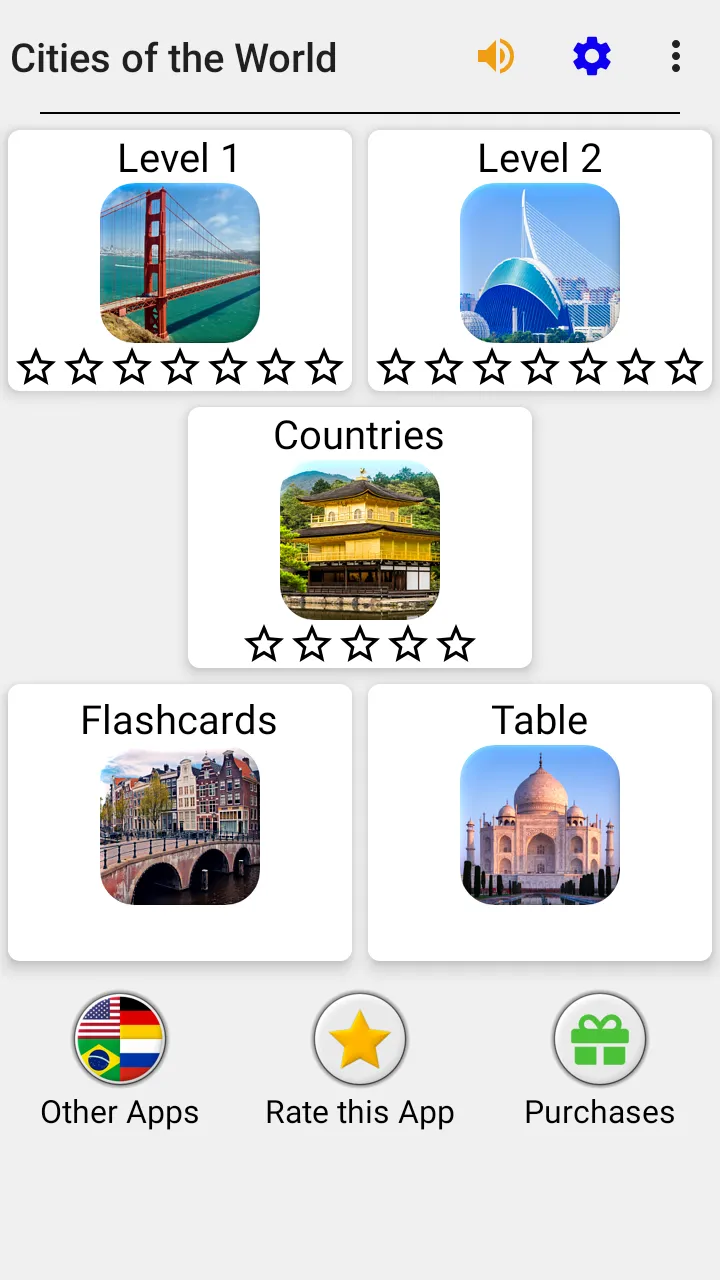Open the Settings gear
This screenshot has width=720, height=1280.
pos(591,57)
